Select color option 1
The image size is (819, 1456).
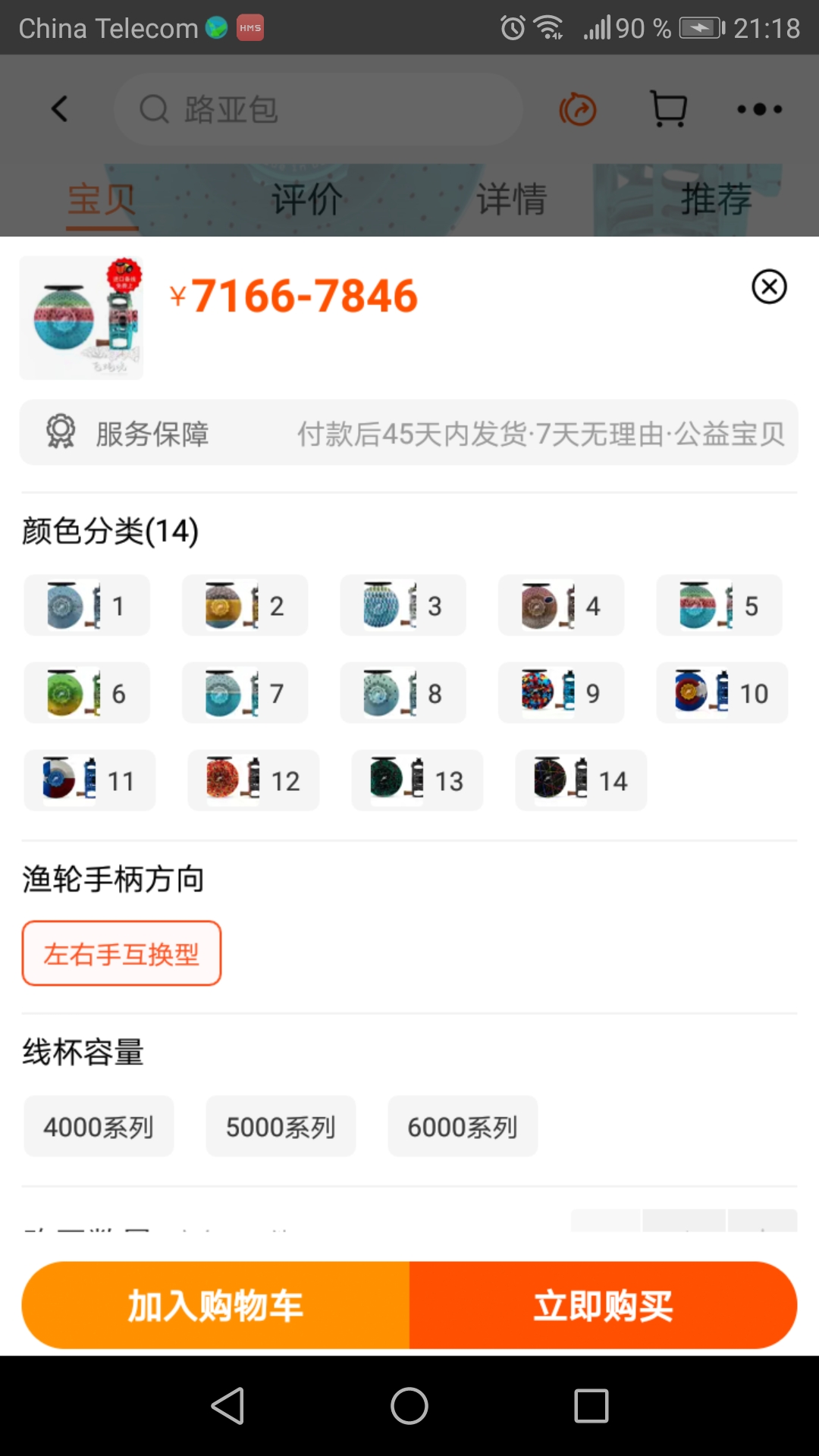[87, 605]
